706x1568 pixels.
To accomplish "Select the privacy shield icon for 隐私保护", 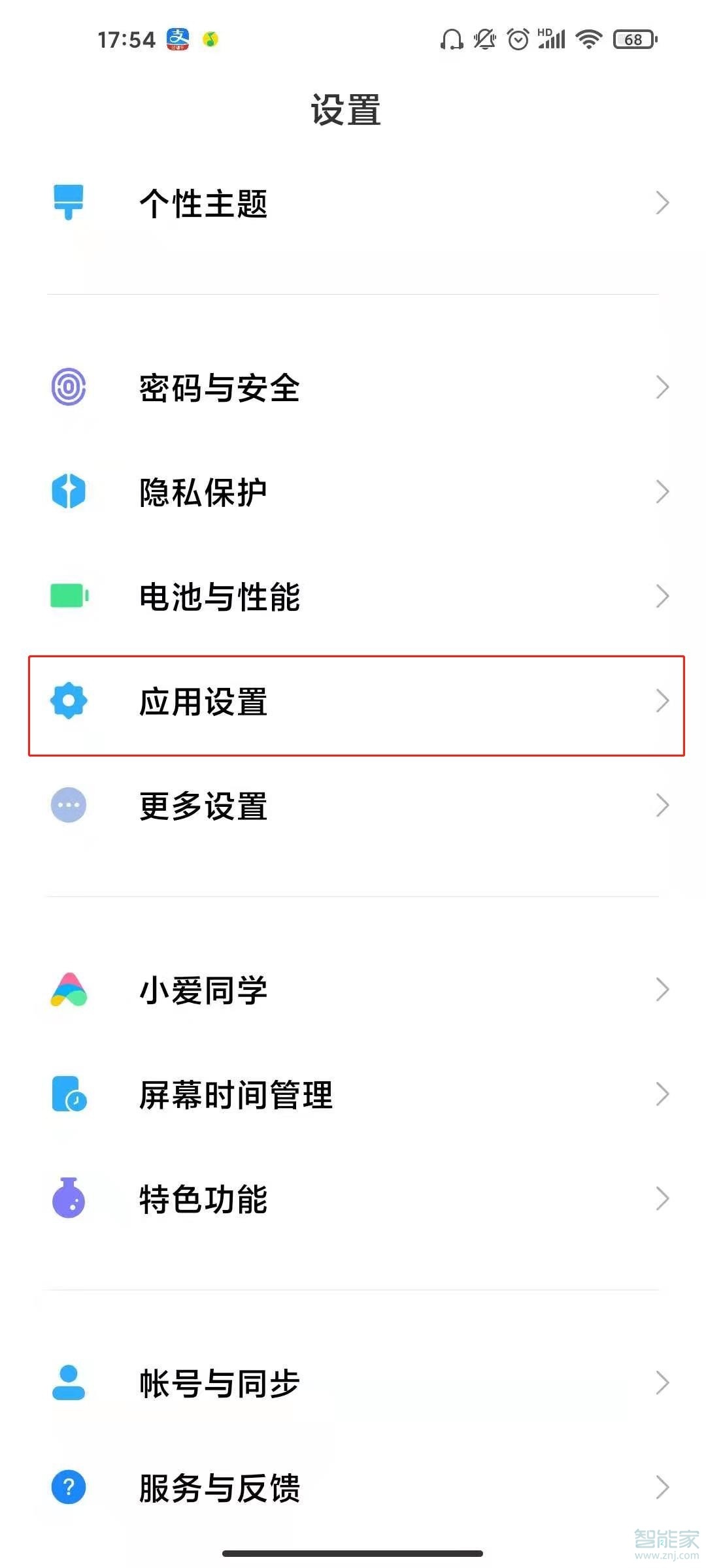I will [68, 492].
